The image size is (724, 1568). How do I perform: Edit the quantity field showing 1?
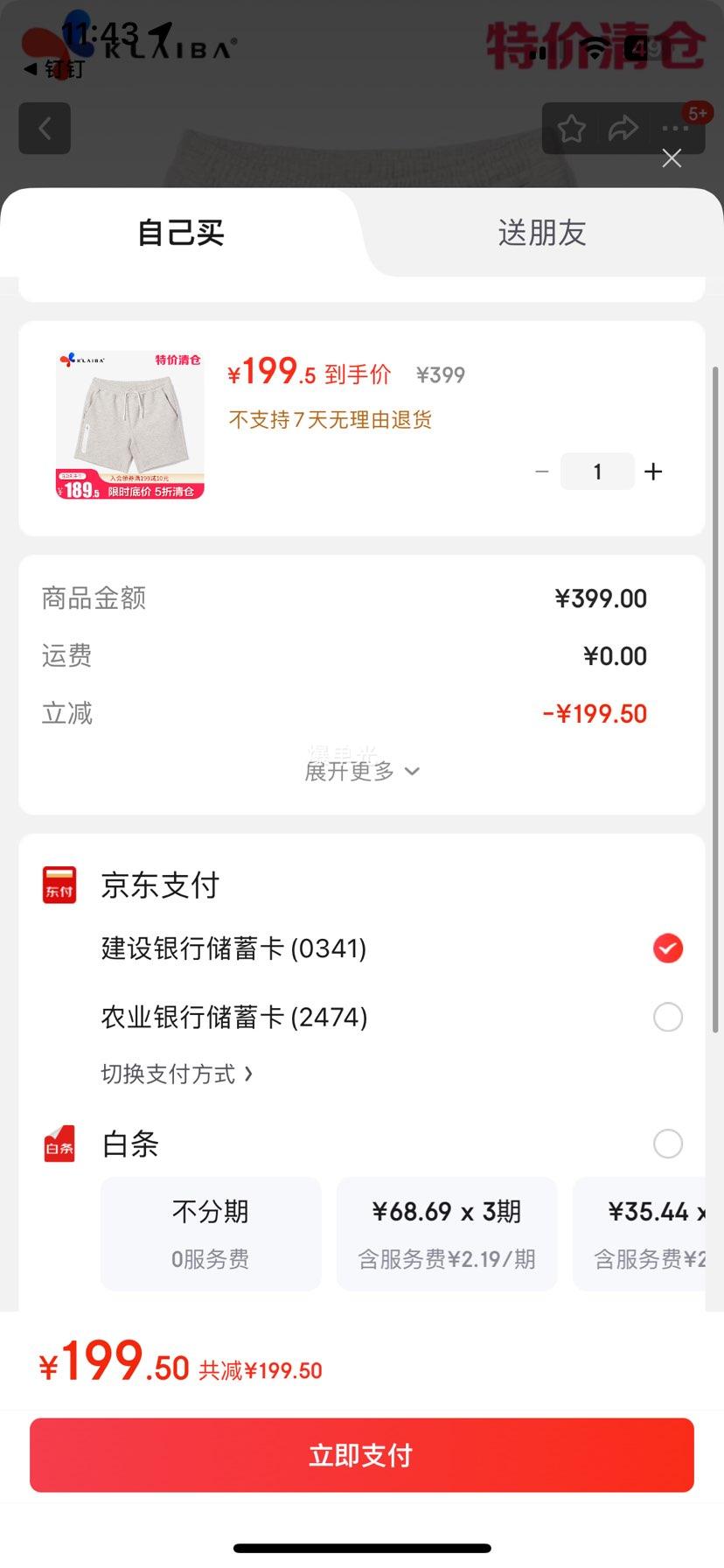point(597,472)
